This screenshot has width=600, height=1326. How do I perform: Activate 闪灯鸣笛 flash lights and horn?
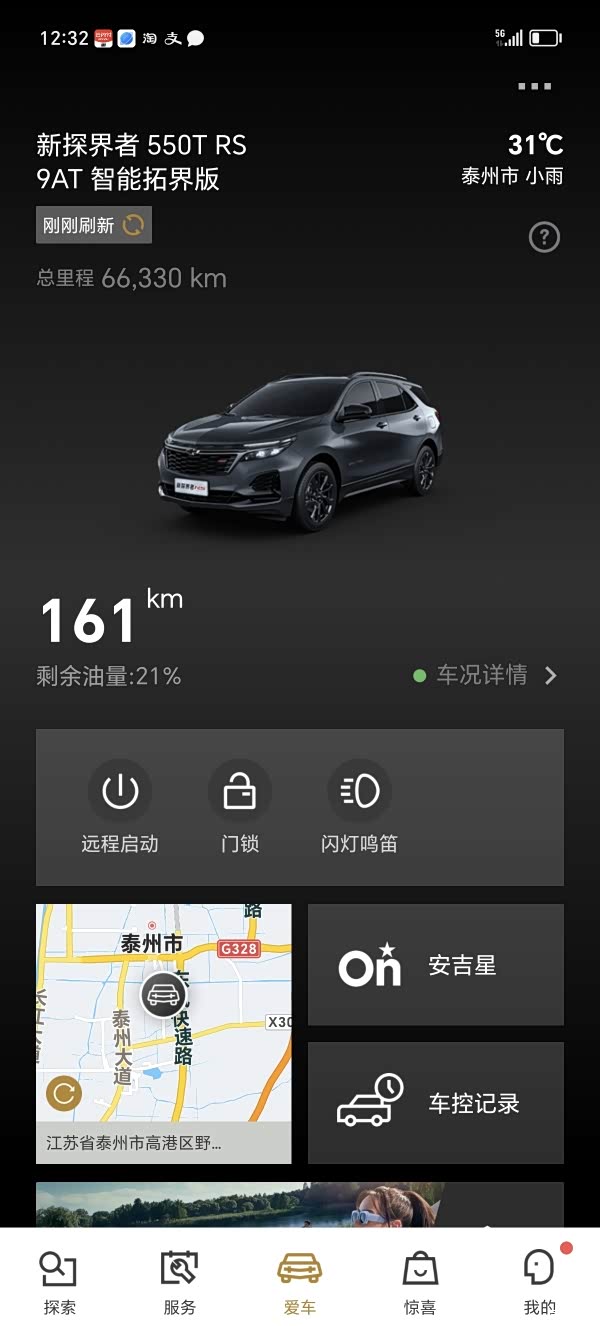(360, 807)
